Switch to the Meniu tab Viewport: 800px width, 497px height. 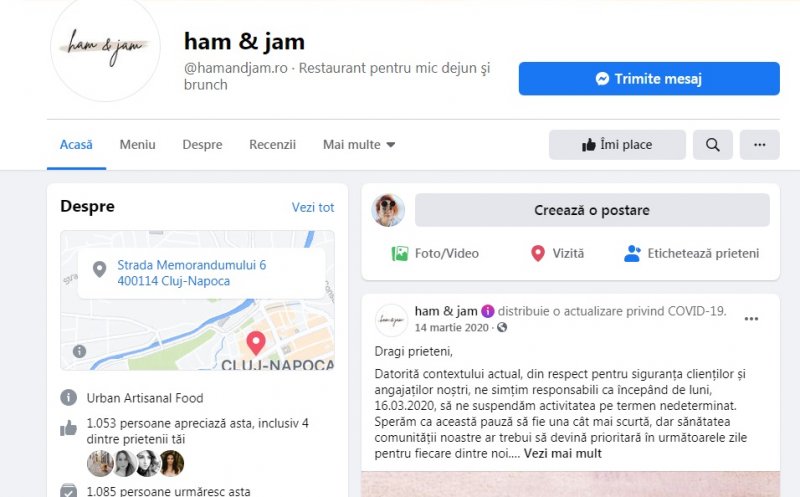[x=137, y=145]
